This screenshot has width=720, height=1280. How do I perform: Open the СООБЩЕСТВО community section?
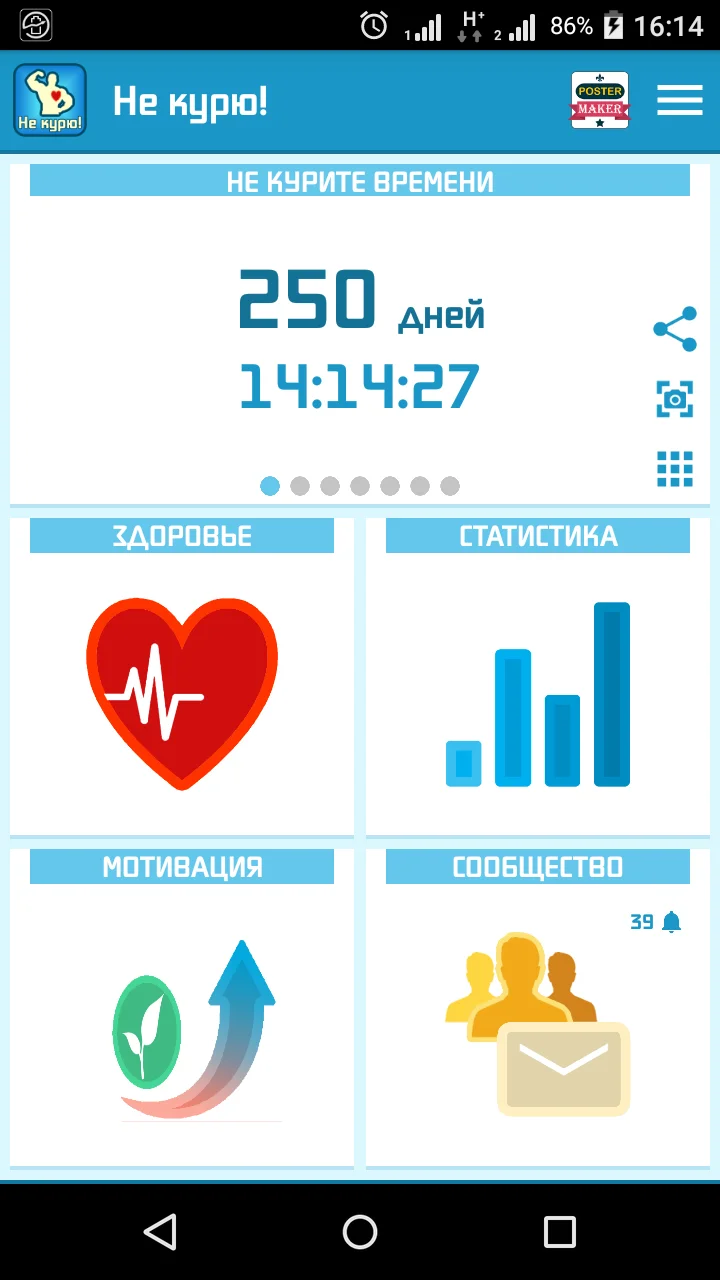coord(537,867)
